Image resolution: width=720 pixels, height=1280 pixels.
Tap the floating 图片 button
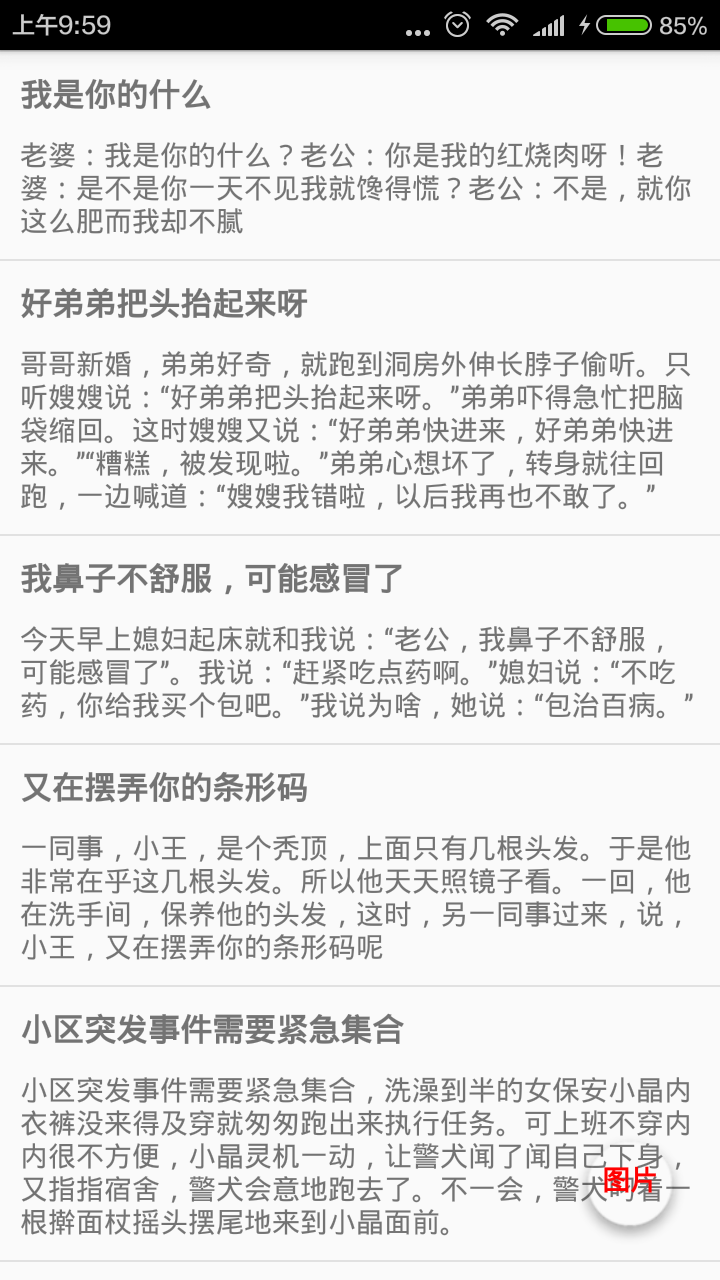point(629,1183)
